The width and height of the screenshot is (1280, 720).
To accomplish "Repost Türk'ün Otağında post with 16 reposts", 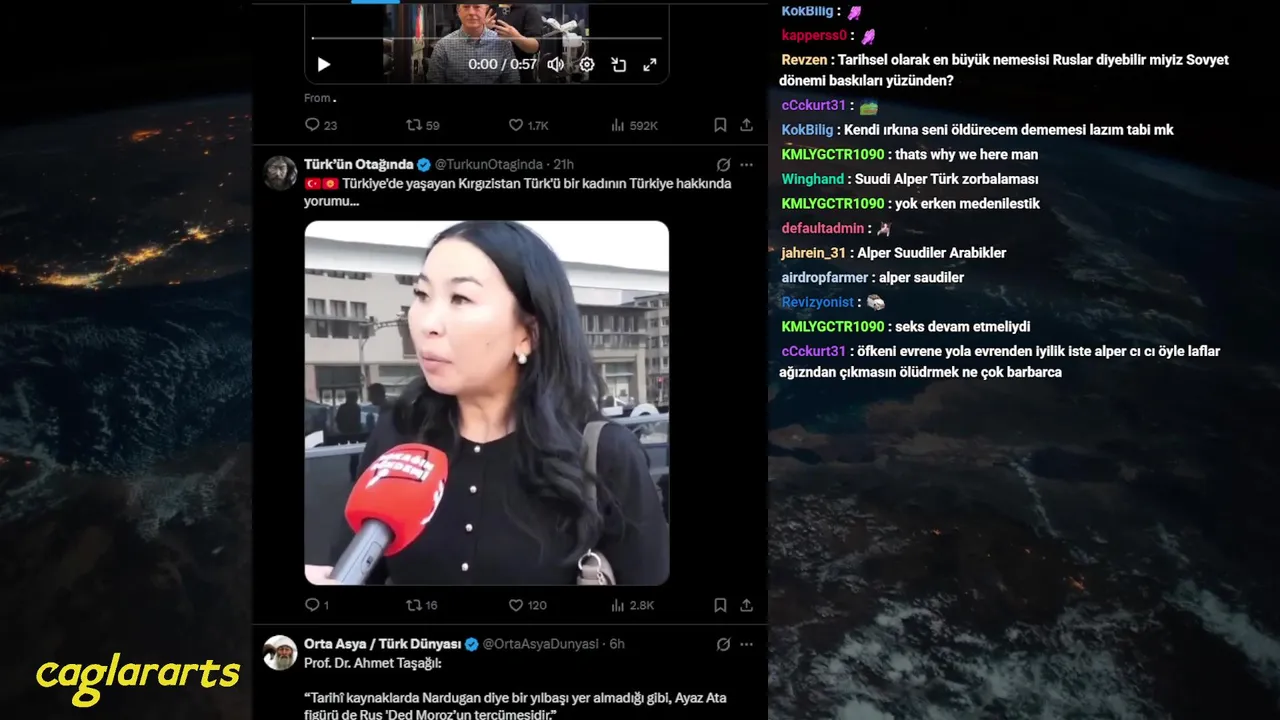I will pyautogui.click(x=414, y=605).
